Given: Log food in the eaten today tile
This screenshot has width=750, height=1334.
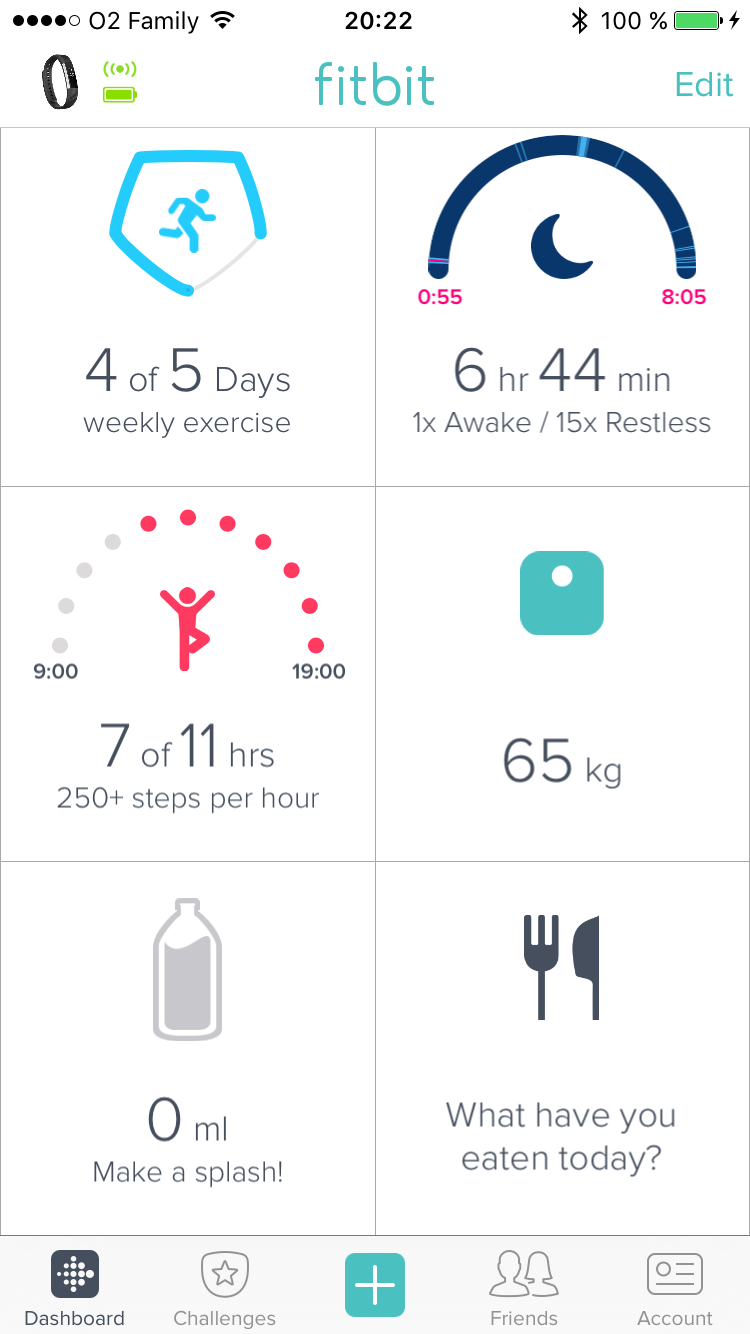Looking at the screenshot, I should [x=562, y=1047].
